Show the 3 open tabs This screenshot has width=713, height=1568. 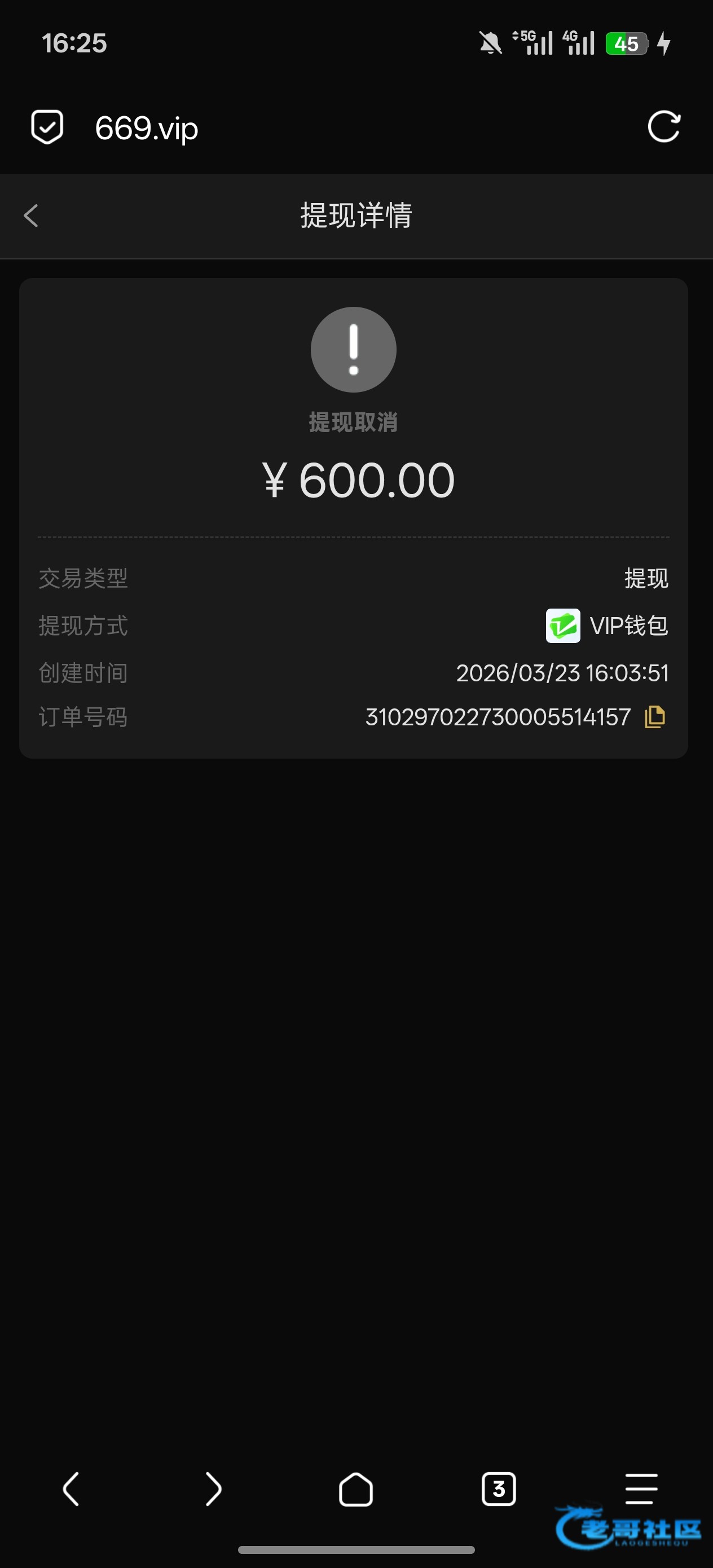point(499,1488)
